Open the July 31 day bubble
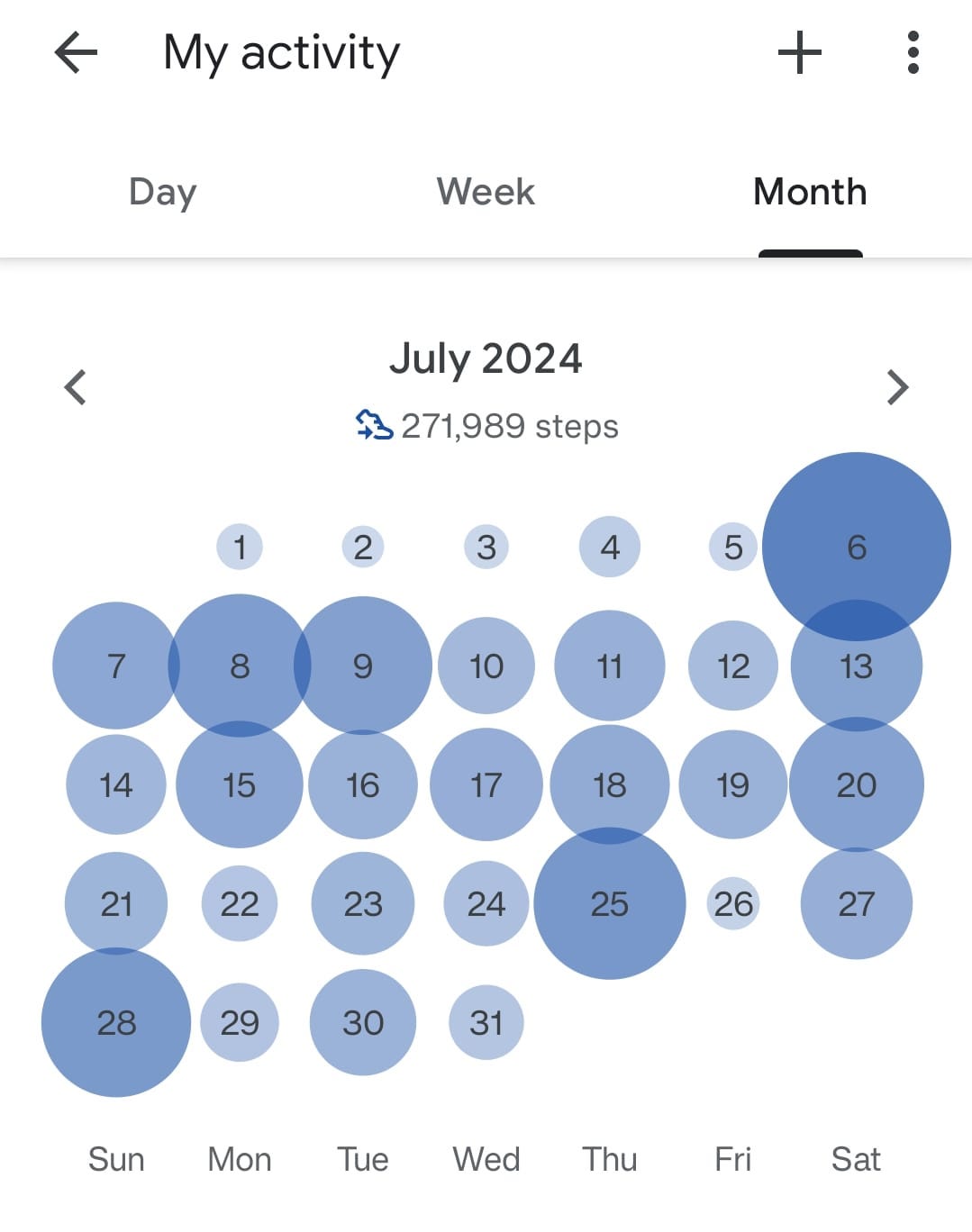This screenshot has width=972, height=1232. tap(486, 1022)
